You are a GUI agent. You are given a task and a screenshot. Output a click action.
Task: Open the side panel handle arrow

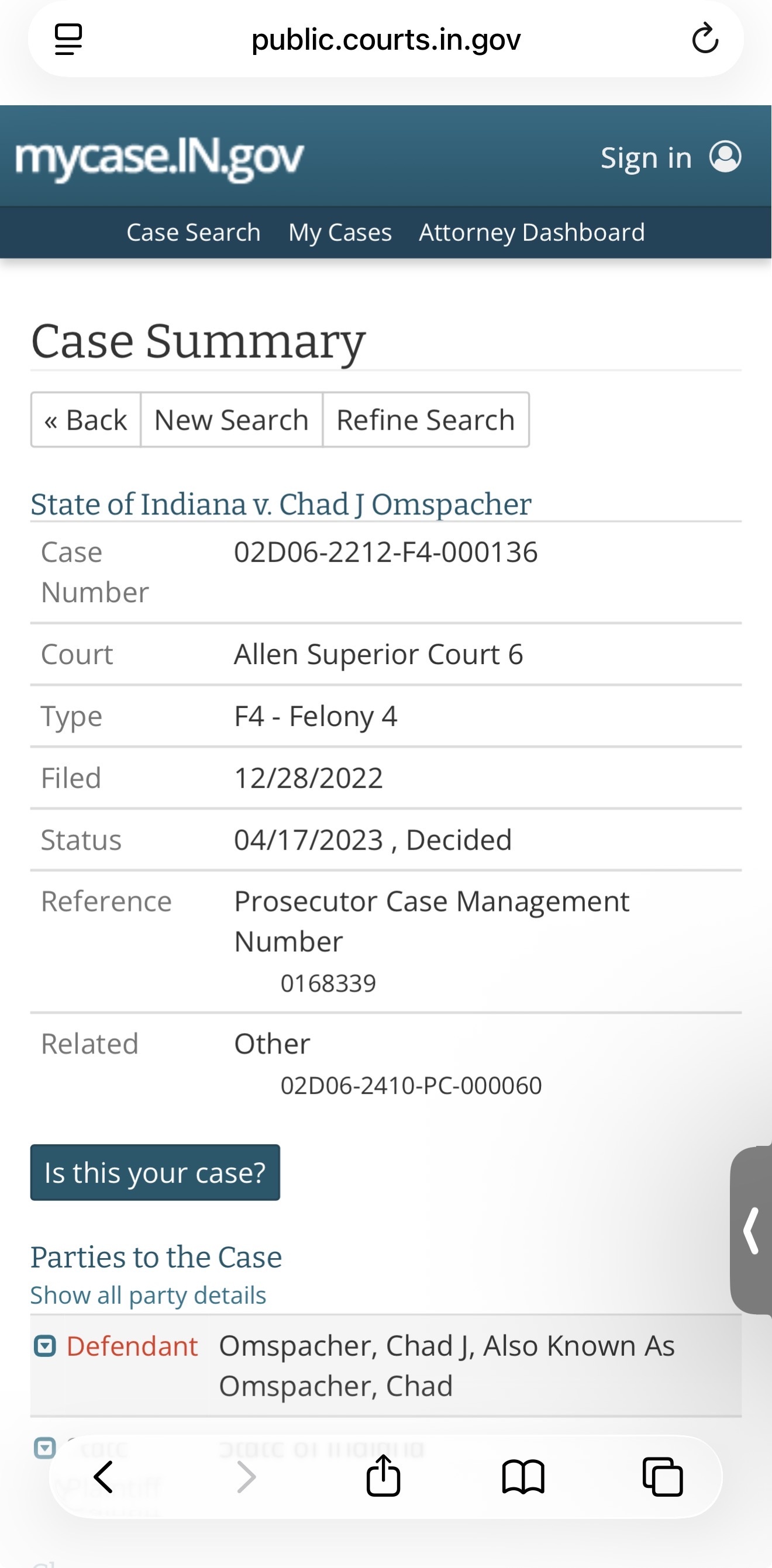click(752, 1230)
